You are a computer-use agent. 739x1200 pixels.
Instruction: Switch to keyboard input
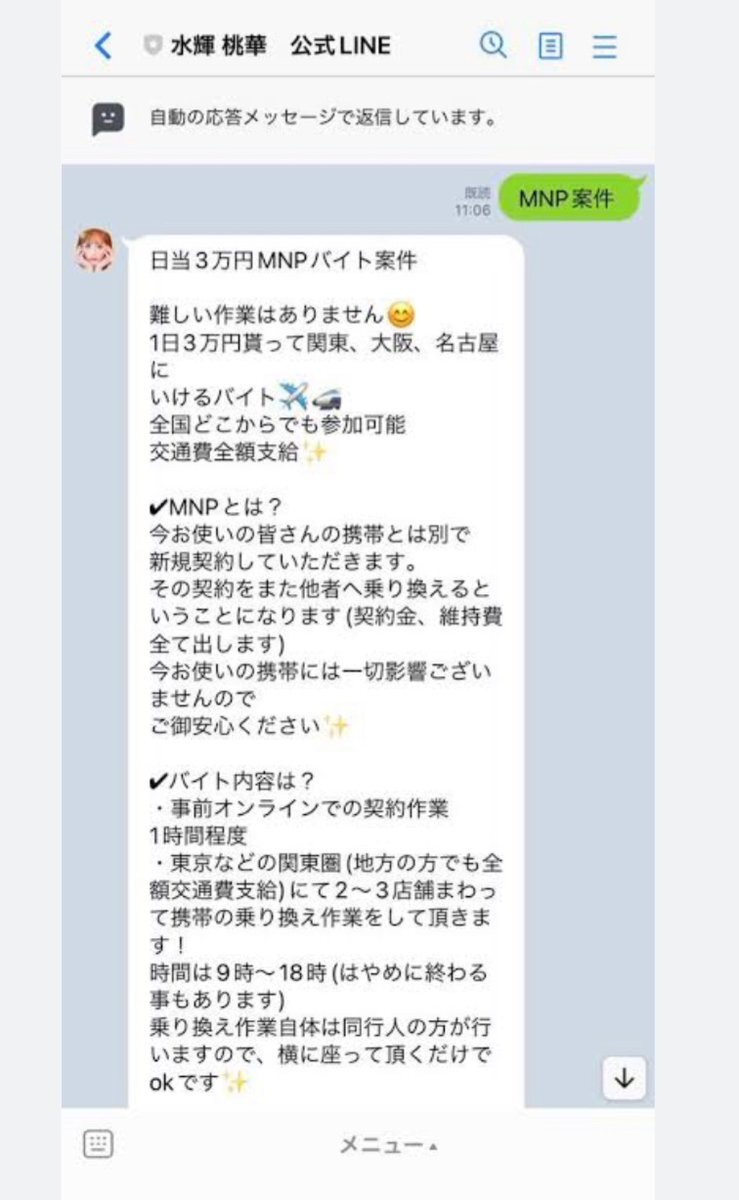click(98, 1144)
